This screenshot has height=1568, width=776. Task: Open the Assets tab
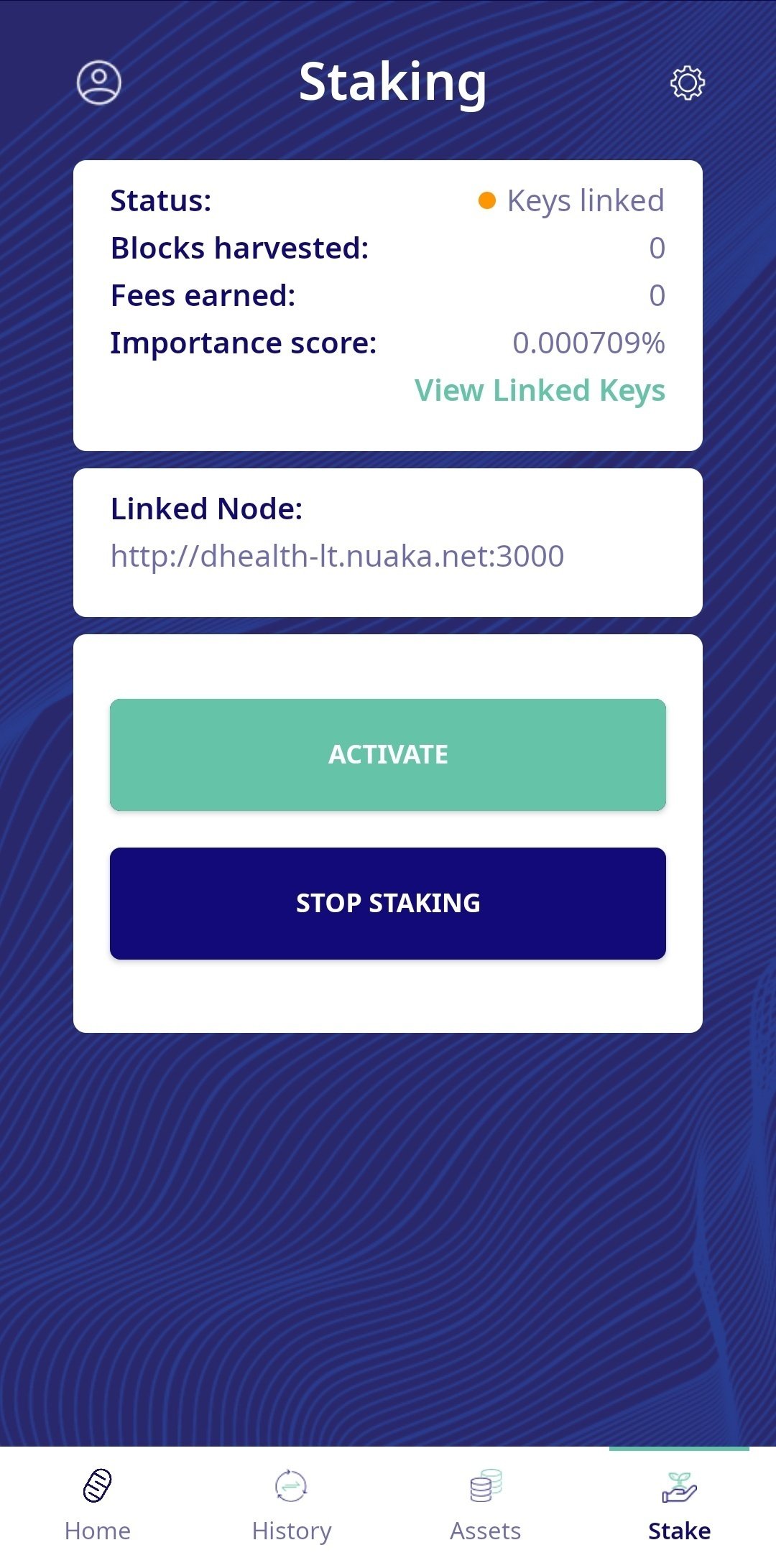[x=485, y=1506]
